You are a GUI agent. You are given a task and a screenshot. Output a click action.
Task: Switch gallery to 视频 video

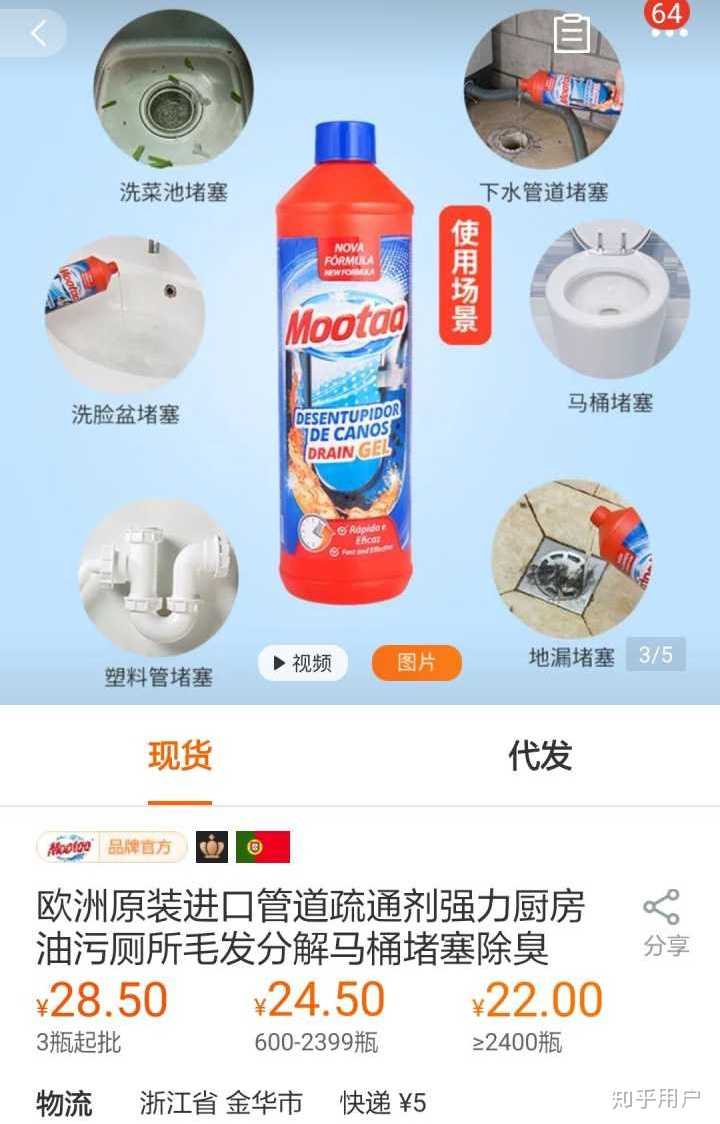[303, 663]
